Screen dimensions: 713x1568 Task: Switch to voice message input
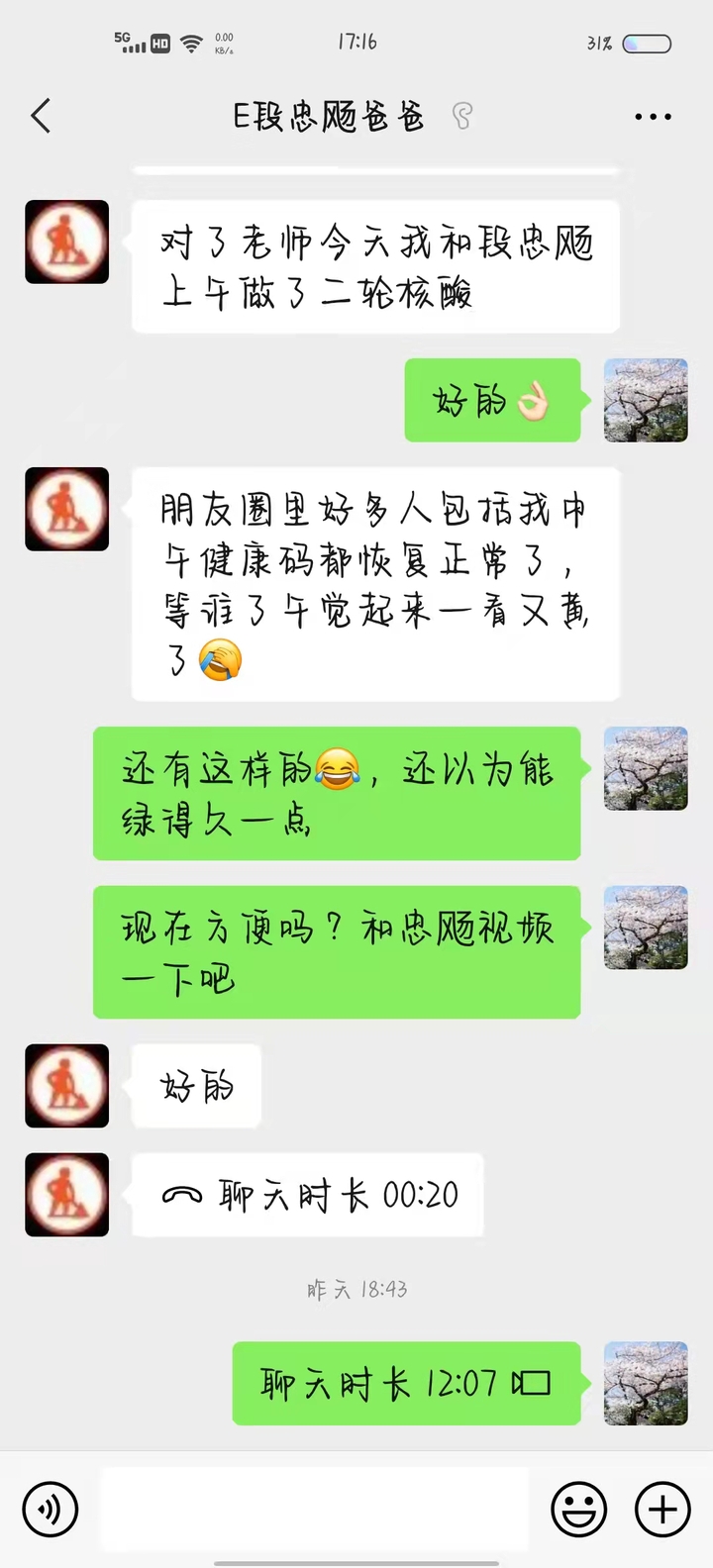click(x=50, y=1510)
